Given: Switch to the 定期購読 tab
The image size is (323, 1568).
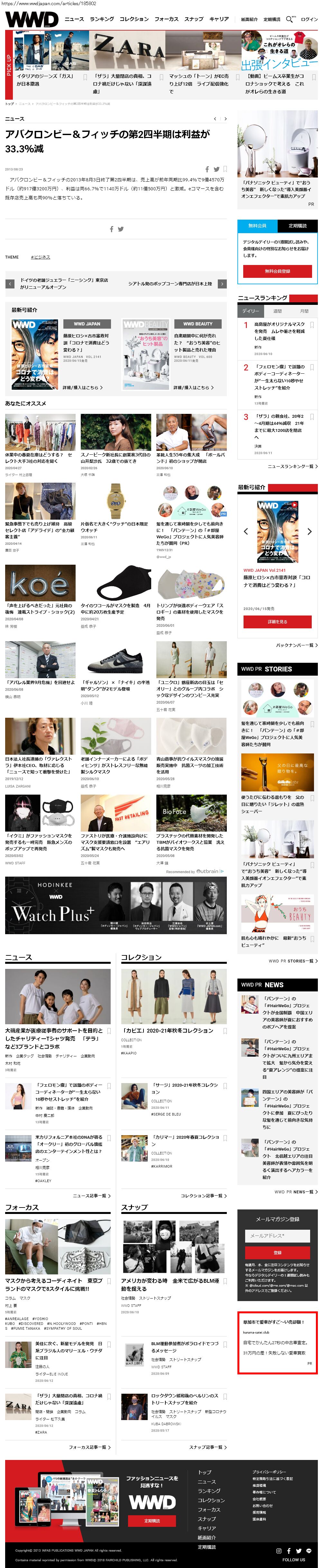Looking at the screenshot, I should pyautogui.click(x=297, y=226).
